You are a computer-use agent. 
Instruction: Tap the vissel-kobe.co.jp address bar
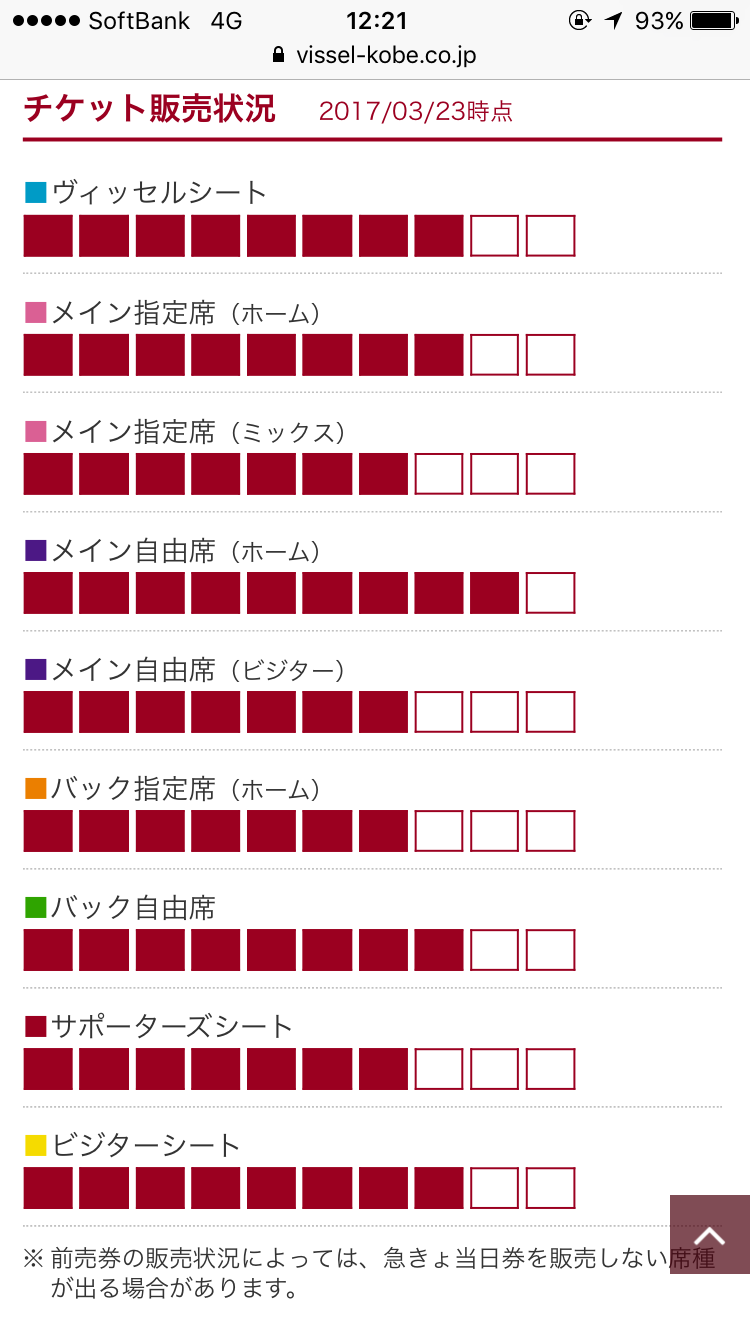375,56
